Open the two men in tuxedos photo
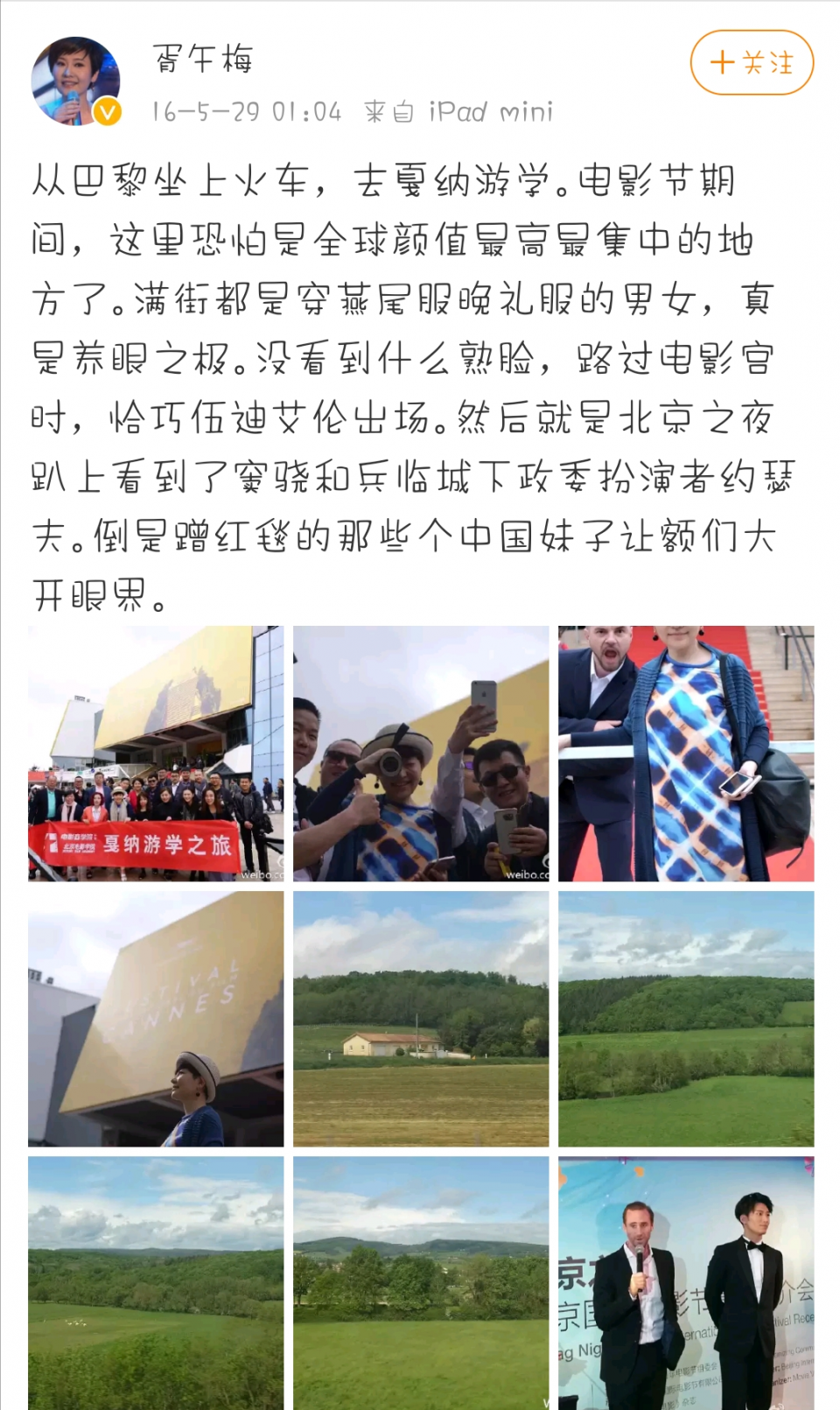This screenshot has height=1410, width=840. [x=686, y=1282]
